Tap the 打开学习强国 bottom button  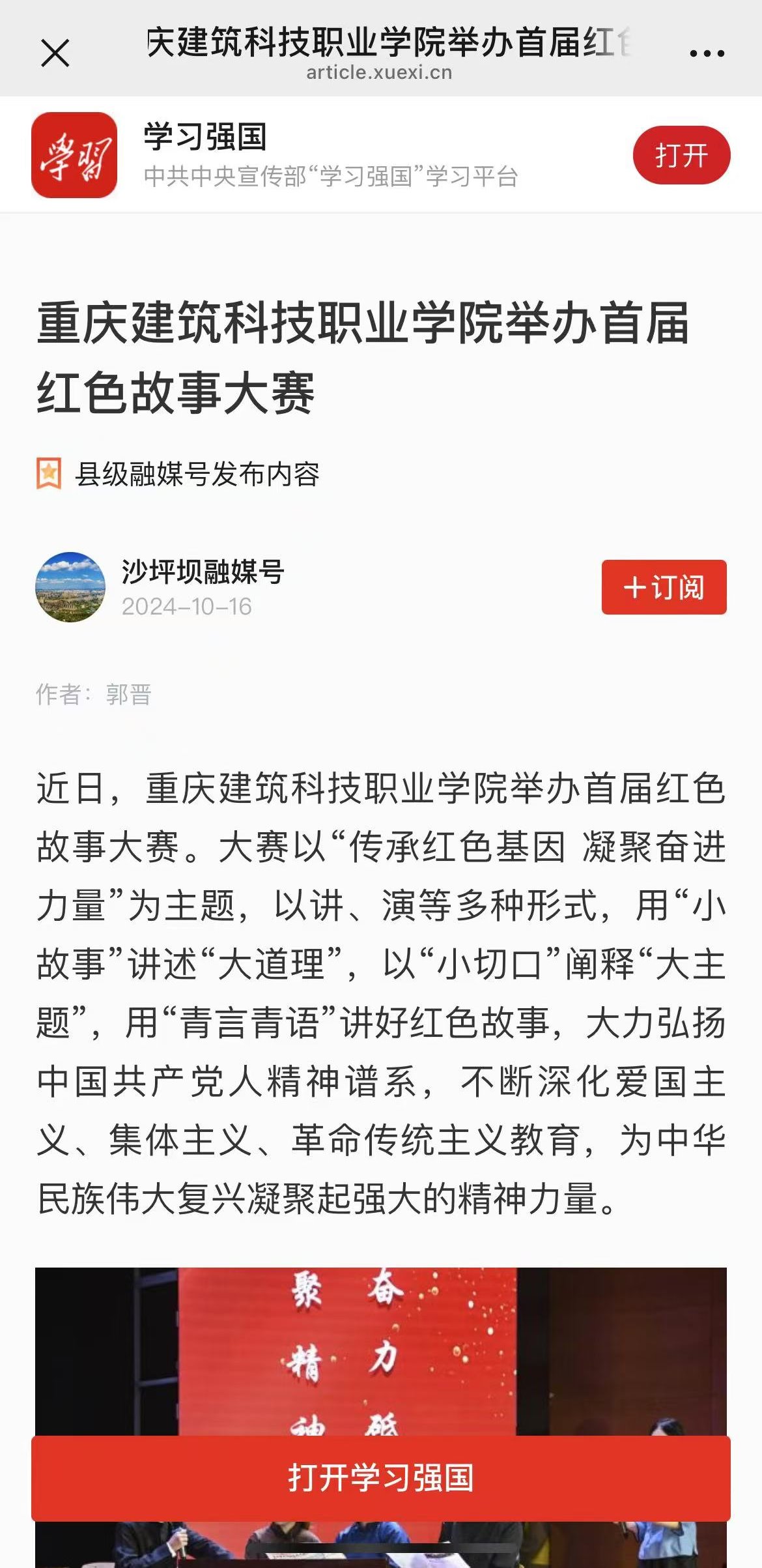tap(381, 1477)
